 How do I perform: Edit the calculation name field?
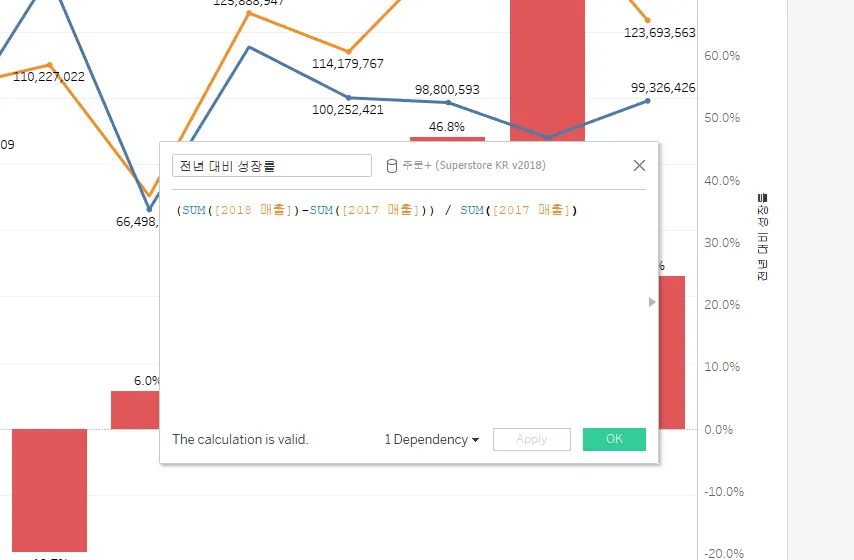(271, 166)
